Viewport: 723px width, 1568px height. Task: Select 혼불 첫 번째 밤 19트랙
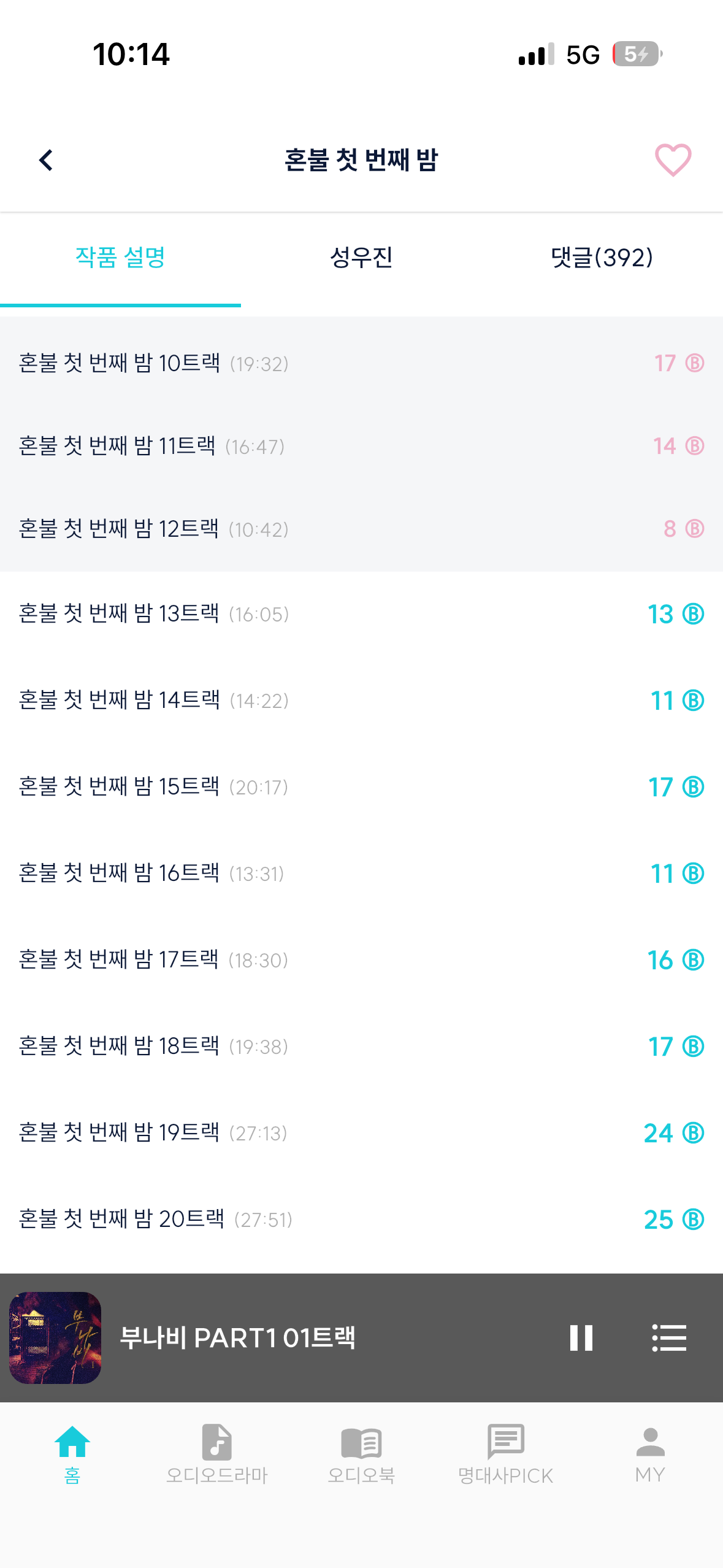(361, 1133)
